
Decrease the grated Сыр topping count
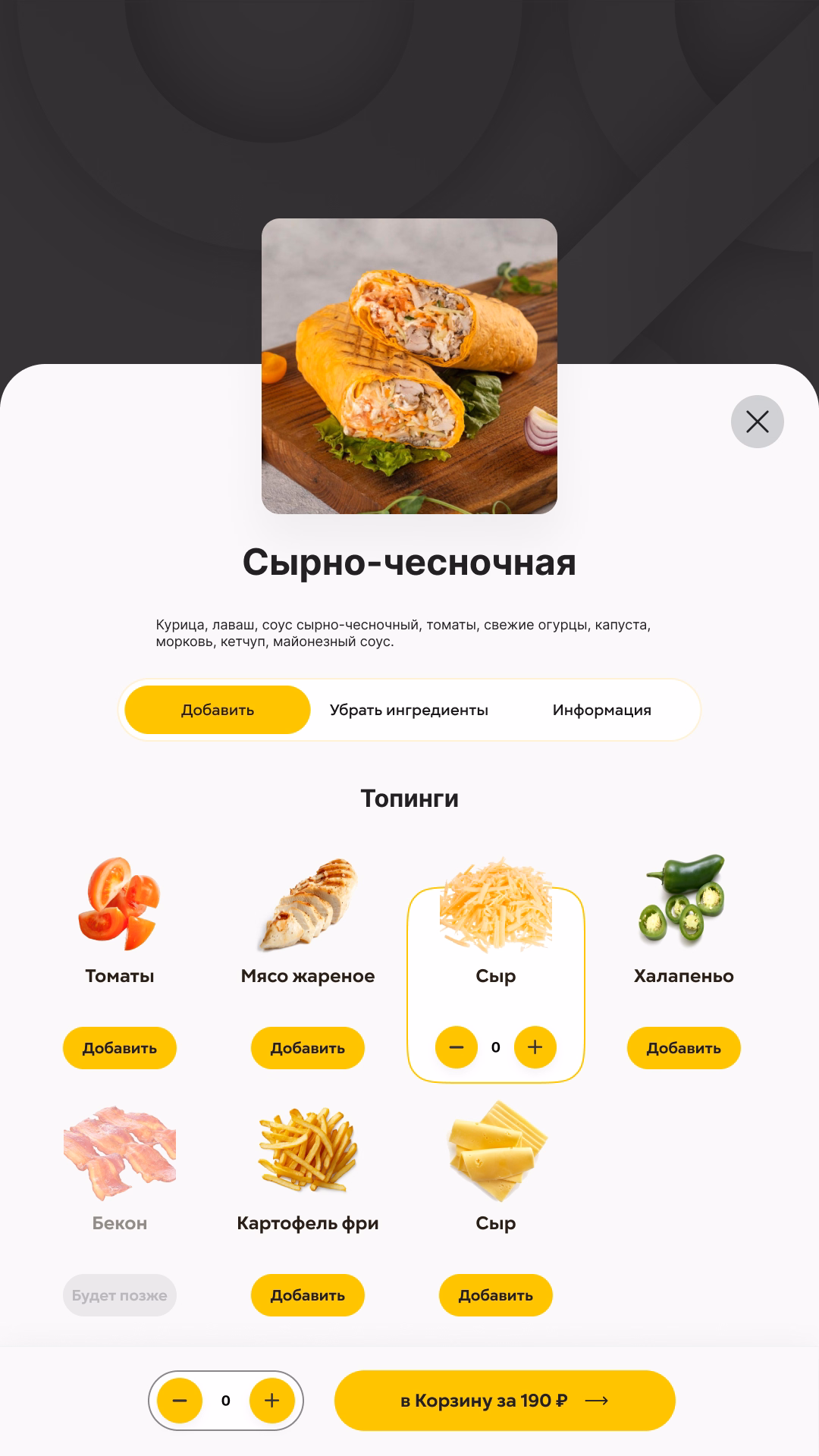coord(457,1047)
